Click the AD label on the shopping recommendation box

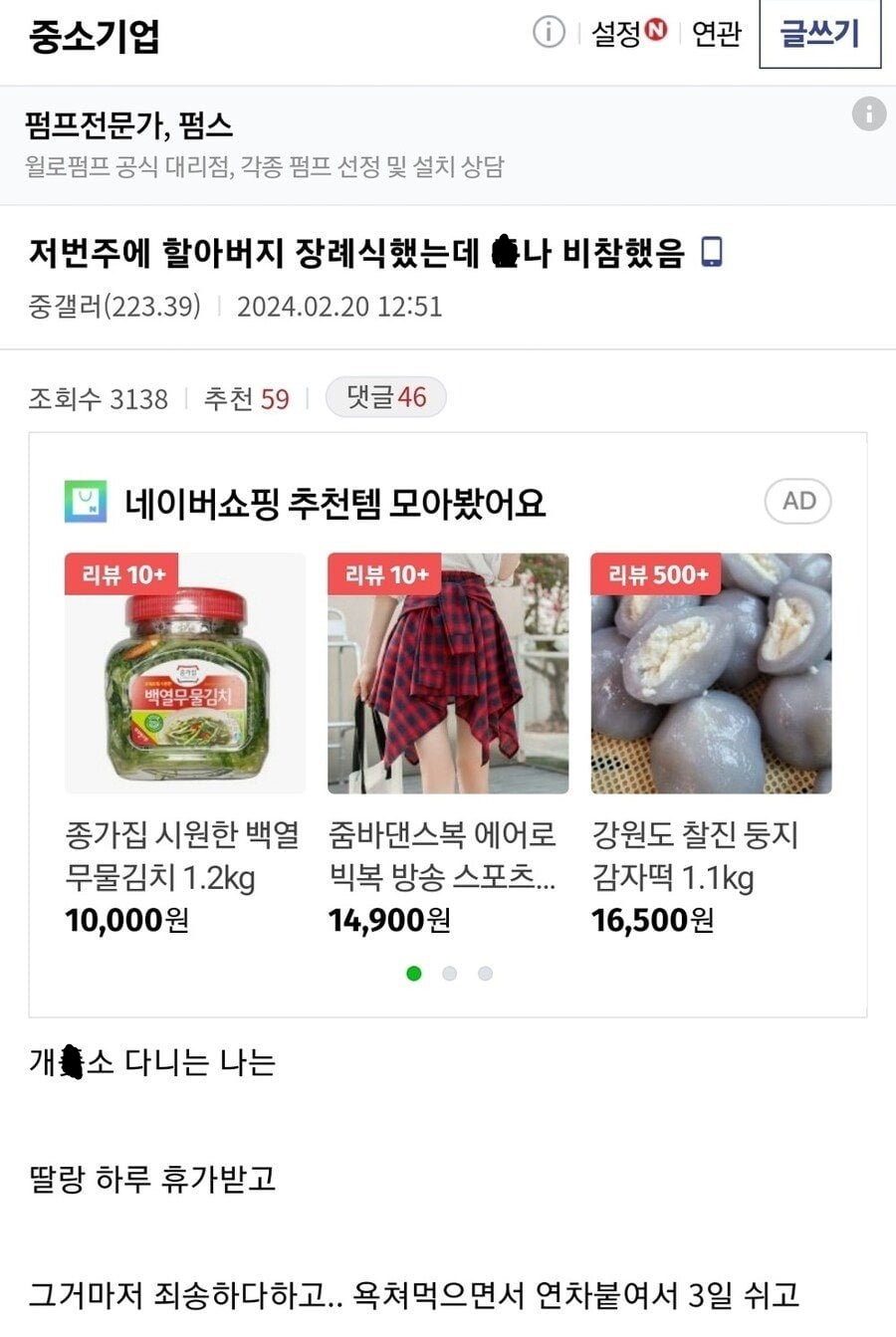point(796,502)
